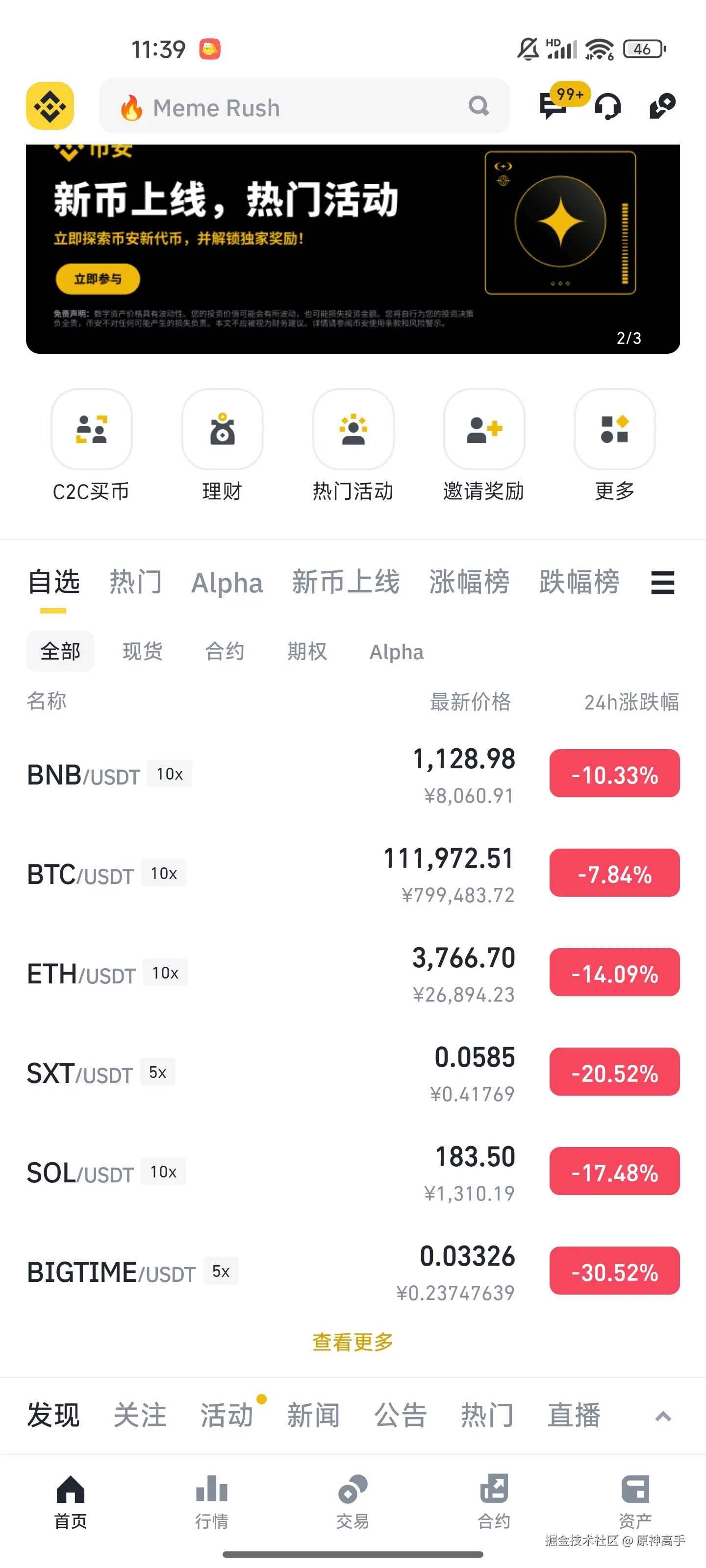
Task: Tap the search magnifier icon
Action: 479,106
